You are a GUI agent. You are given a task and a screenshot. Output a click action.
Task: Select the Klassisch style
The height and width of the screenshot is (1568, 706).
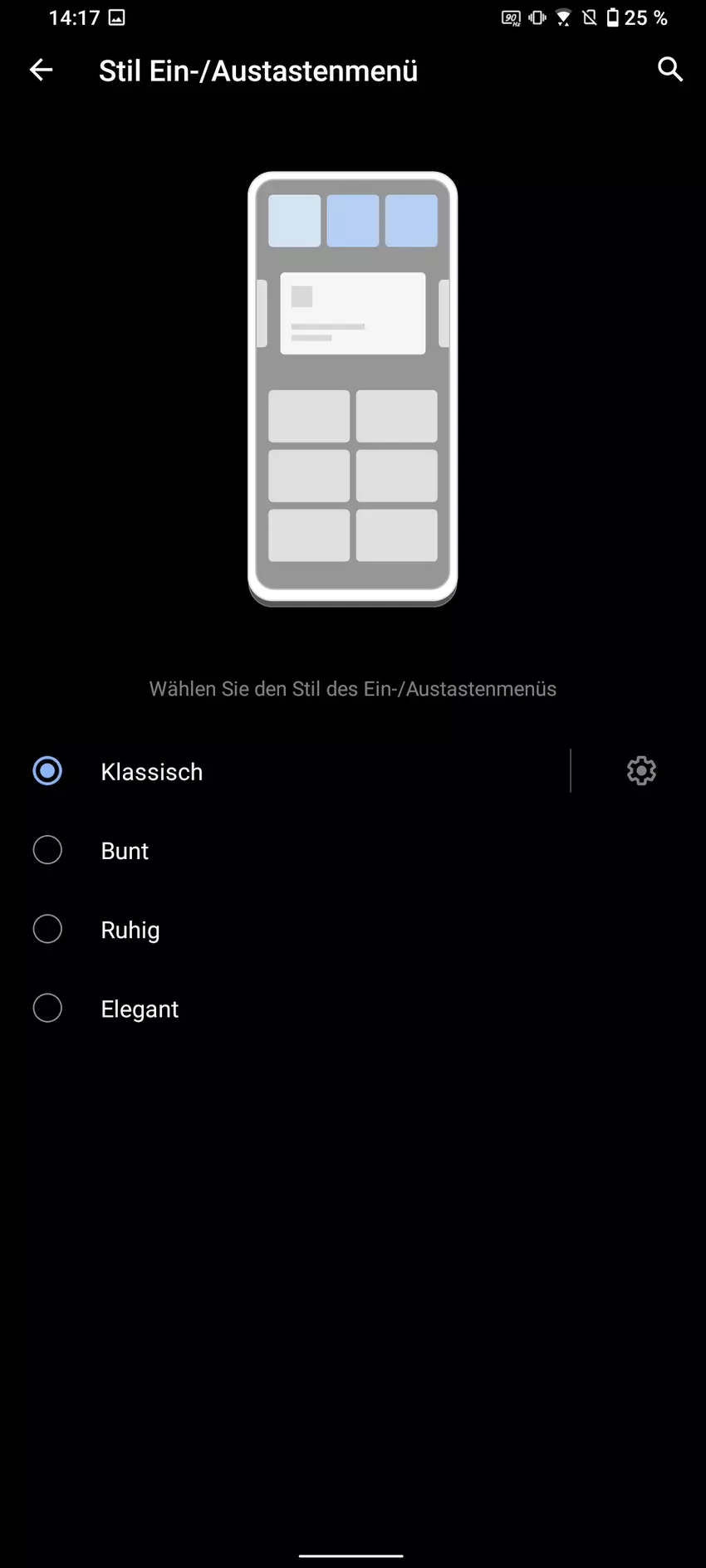[x=48, y=771]
